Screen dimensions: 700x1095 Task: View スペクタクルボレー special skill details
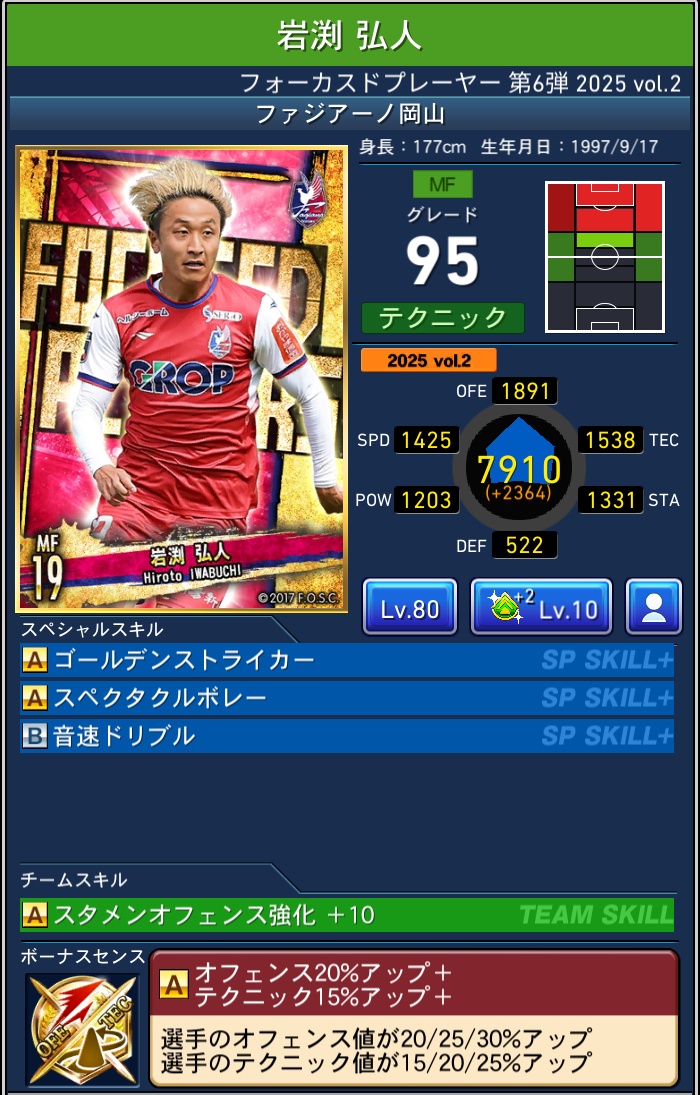point(346,698)
